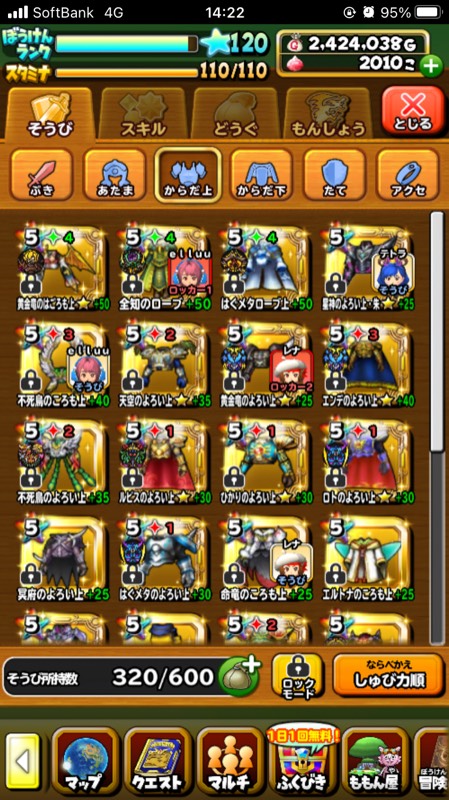Select the たて category
This screenshot has height=800, width=449.
tap(335, 176)
